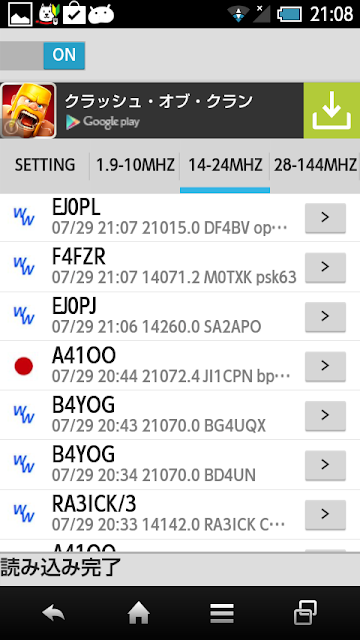The width and height of the screenshot is (360, 640).
Task: Tap the arrow button next to F4FZR
Action: pyautogui.click(x=325, y=267)
